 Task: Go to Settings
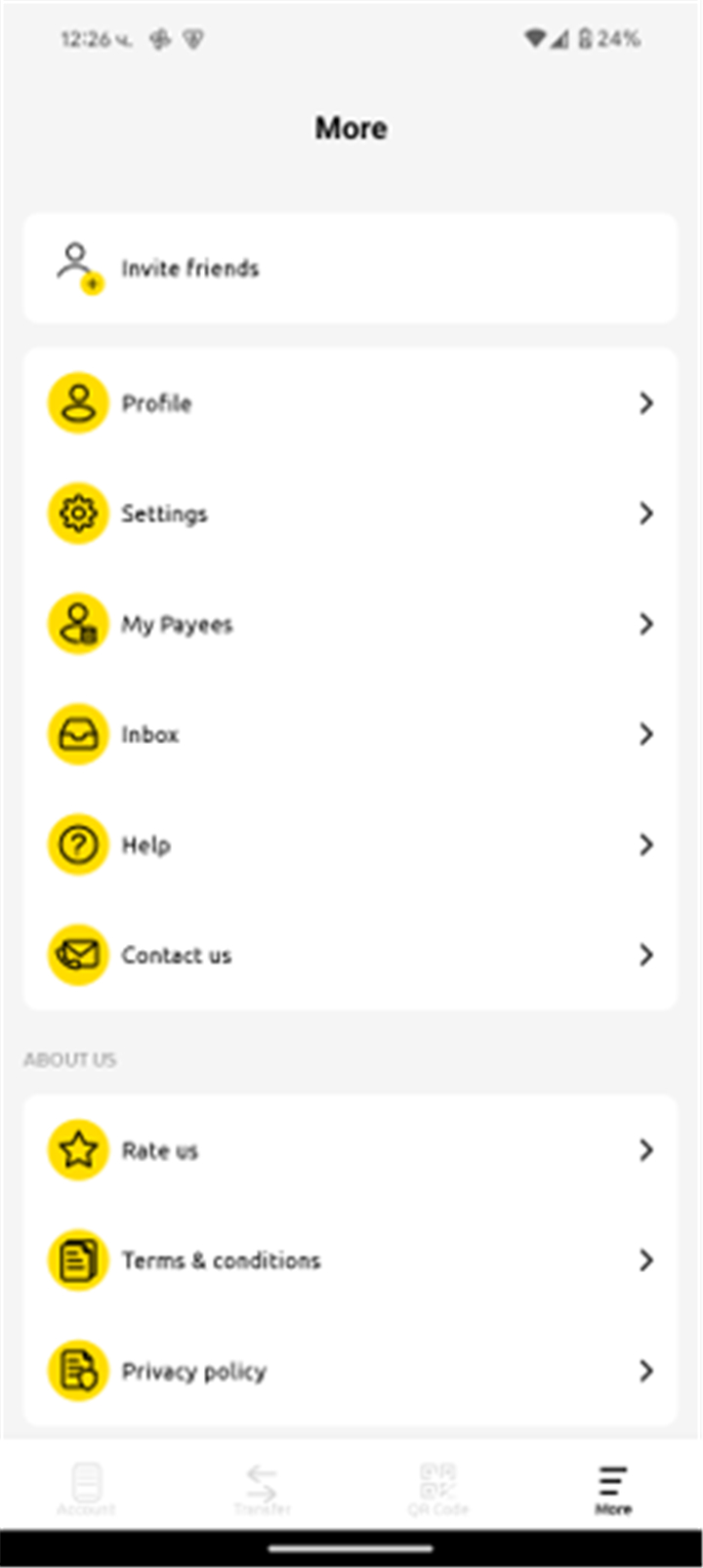pyautogui.click(x=351, y=514)
